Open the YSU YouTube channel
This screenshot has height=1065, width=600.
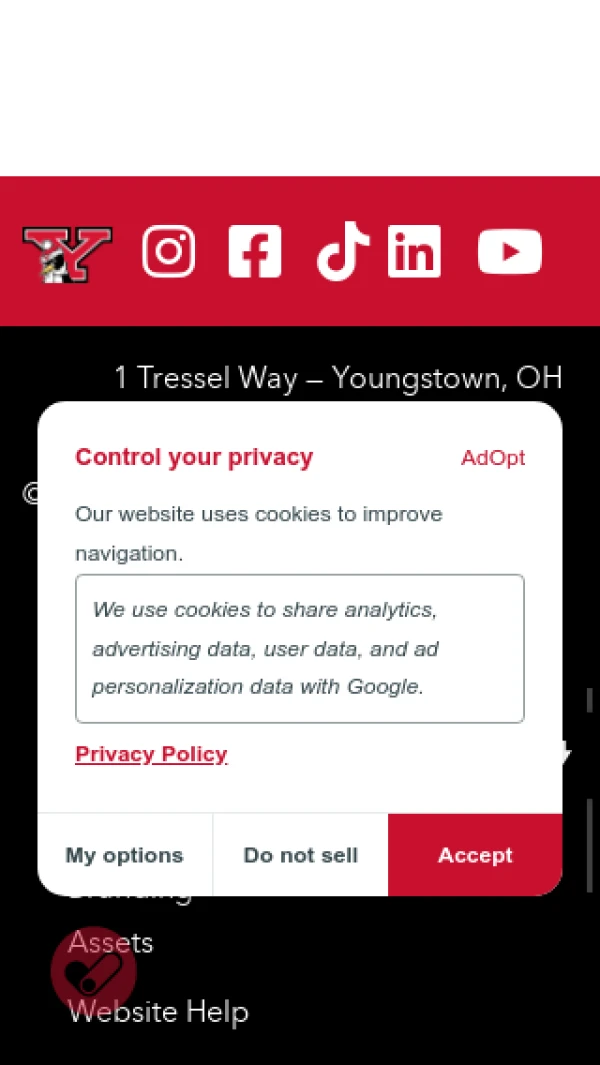click(509, 251)
